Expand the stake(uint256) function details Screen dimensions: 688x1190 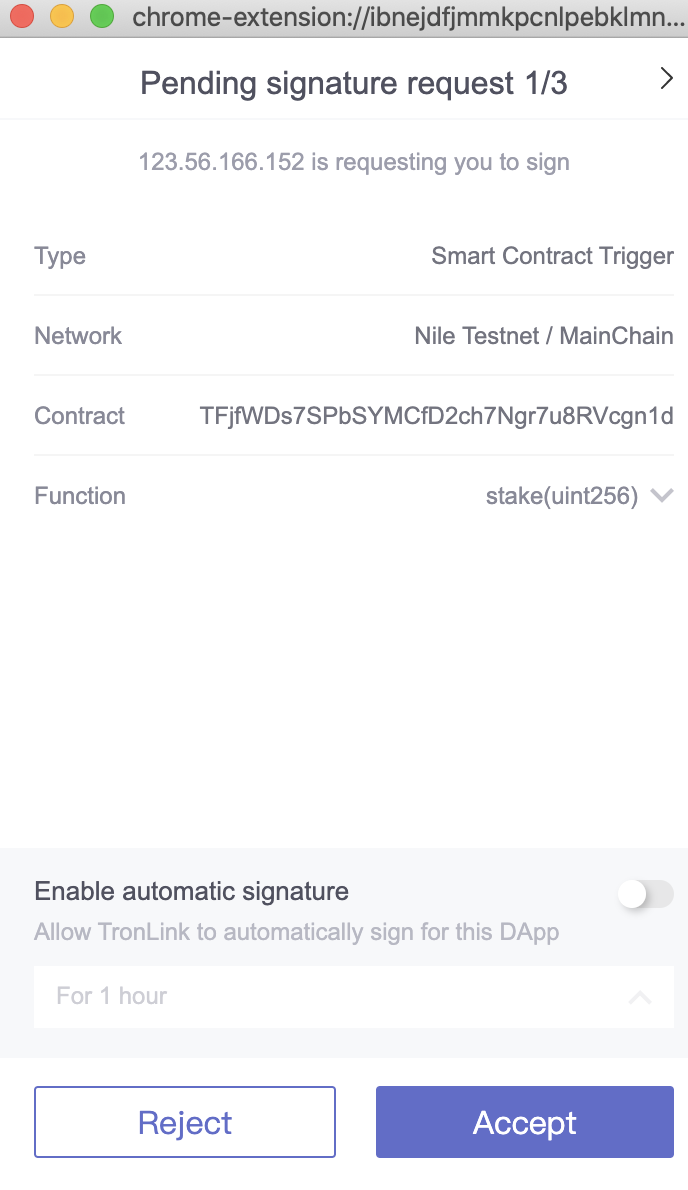(x=662, y=496)
